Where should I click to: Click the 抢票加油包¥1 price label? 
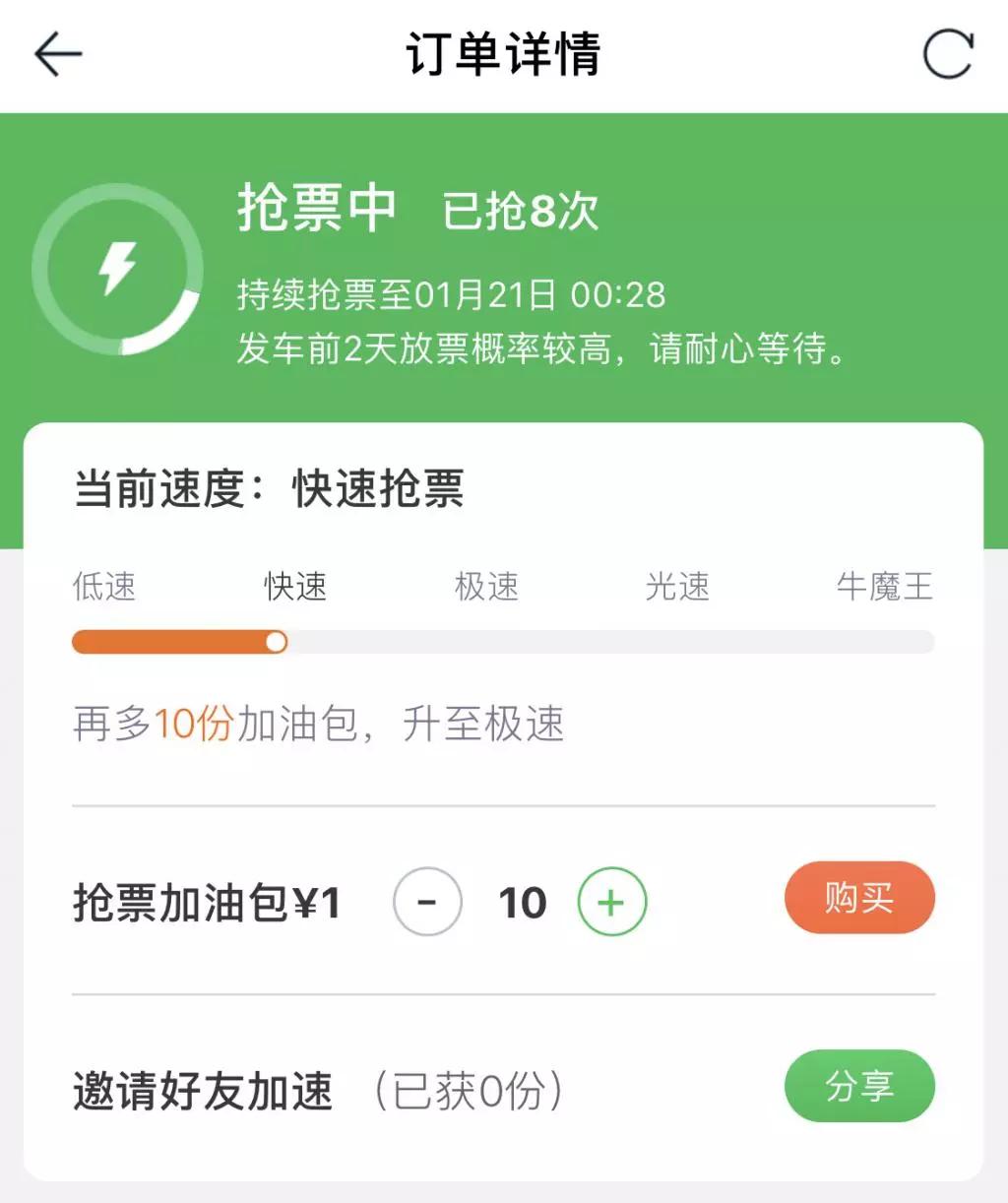(x=208, y=901)
